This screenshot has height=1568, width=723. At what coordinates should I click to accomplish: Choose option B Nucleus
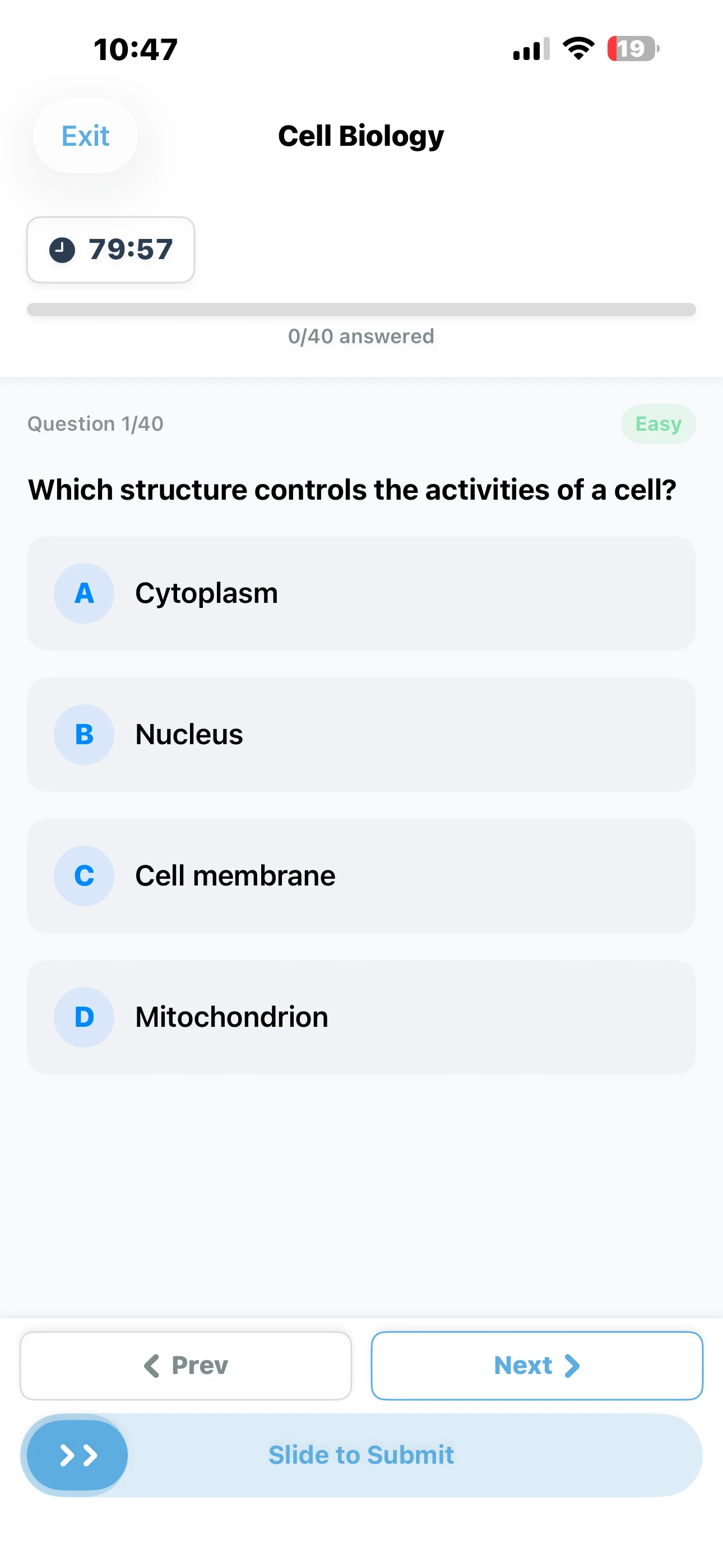(x=361, y=734)
